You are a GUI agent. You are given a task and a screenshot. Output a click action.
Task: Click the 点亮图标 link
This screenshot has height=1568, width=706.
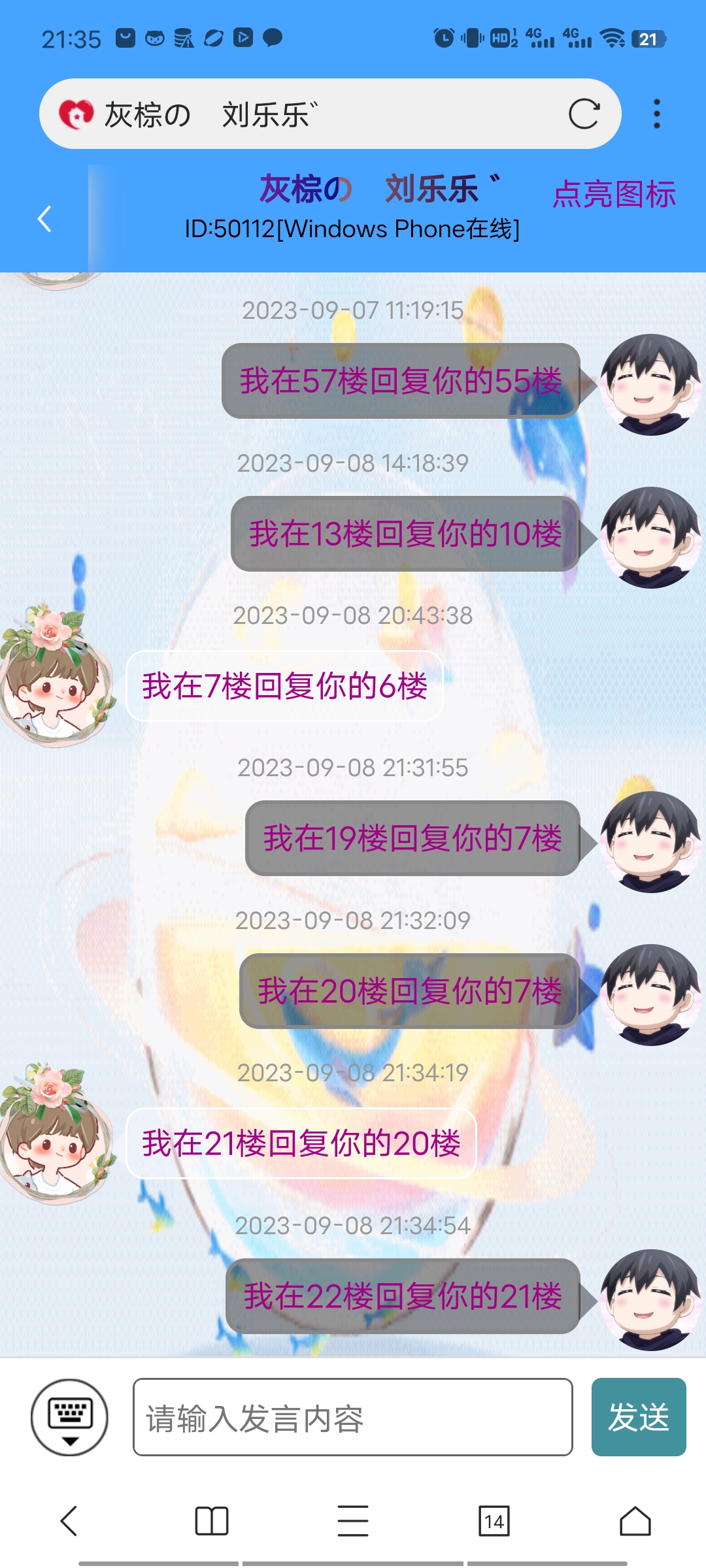(x=615, y=192)
